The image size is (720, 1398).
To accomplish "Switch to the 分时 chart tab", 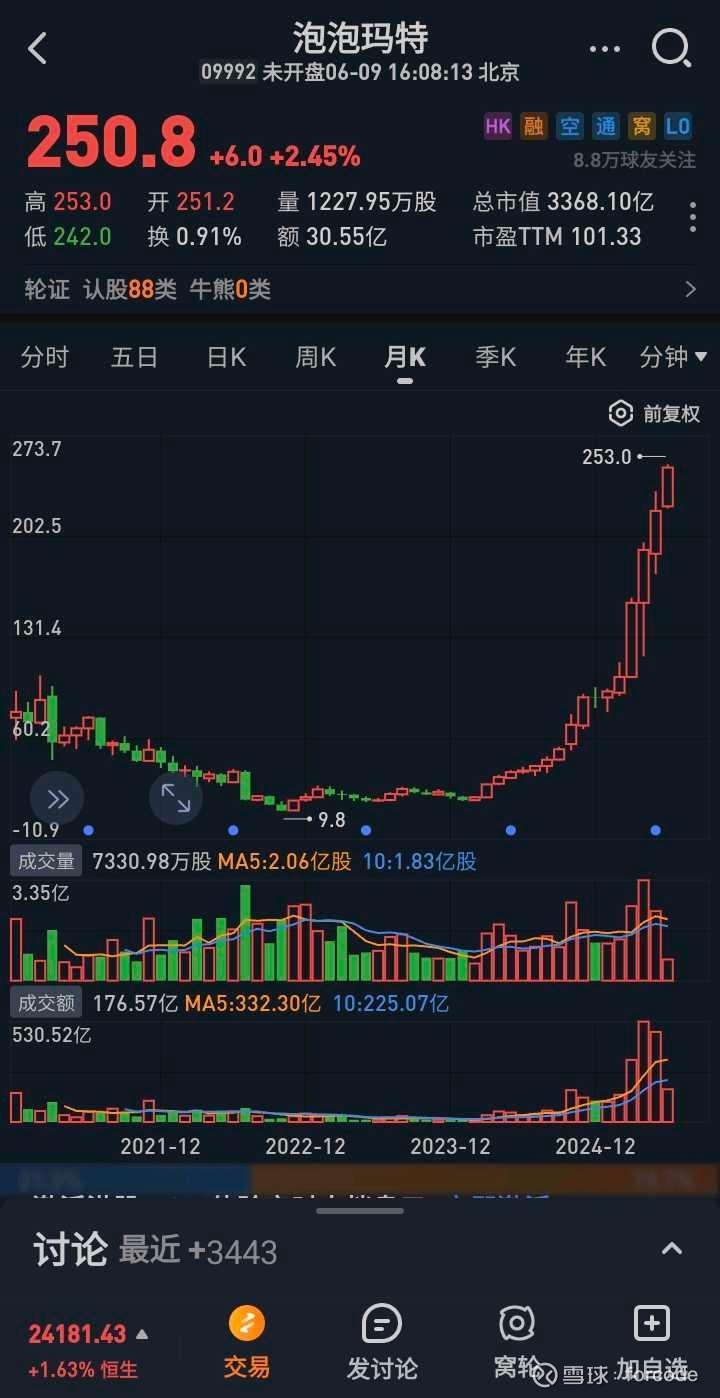I will point(45,357).
